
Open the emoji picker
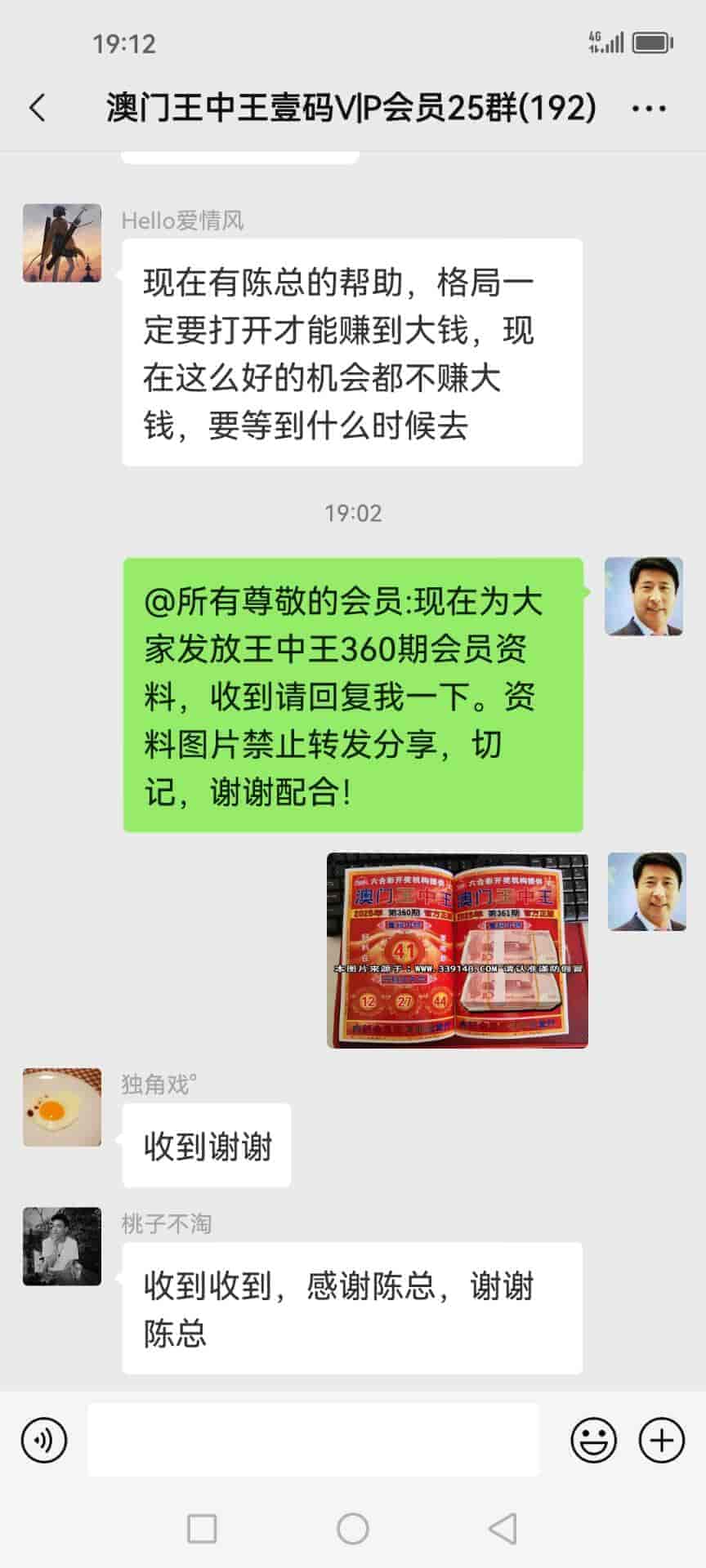tap(593, 1440)
